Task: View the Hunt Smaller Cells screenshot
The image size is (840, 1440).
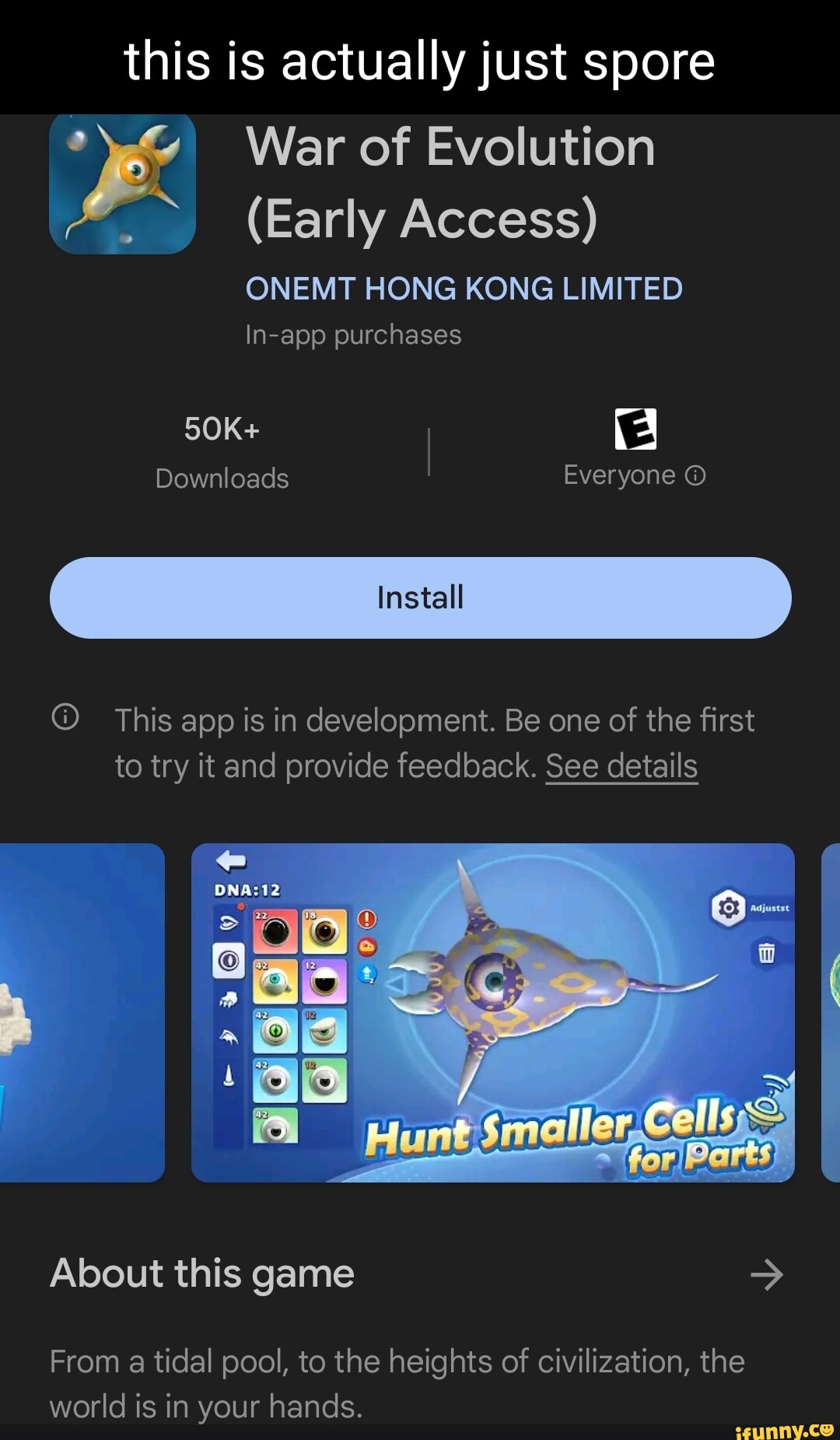Action: 492,1012
